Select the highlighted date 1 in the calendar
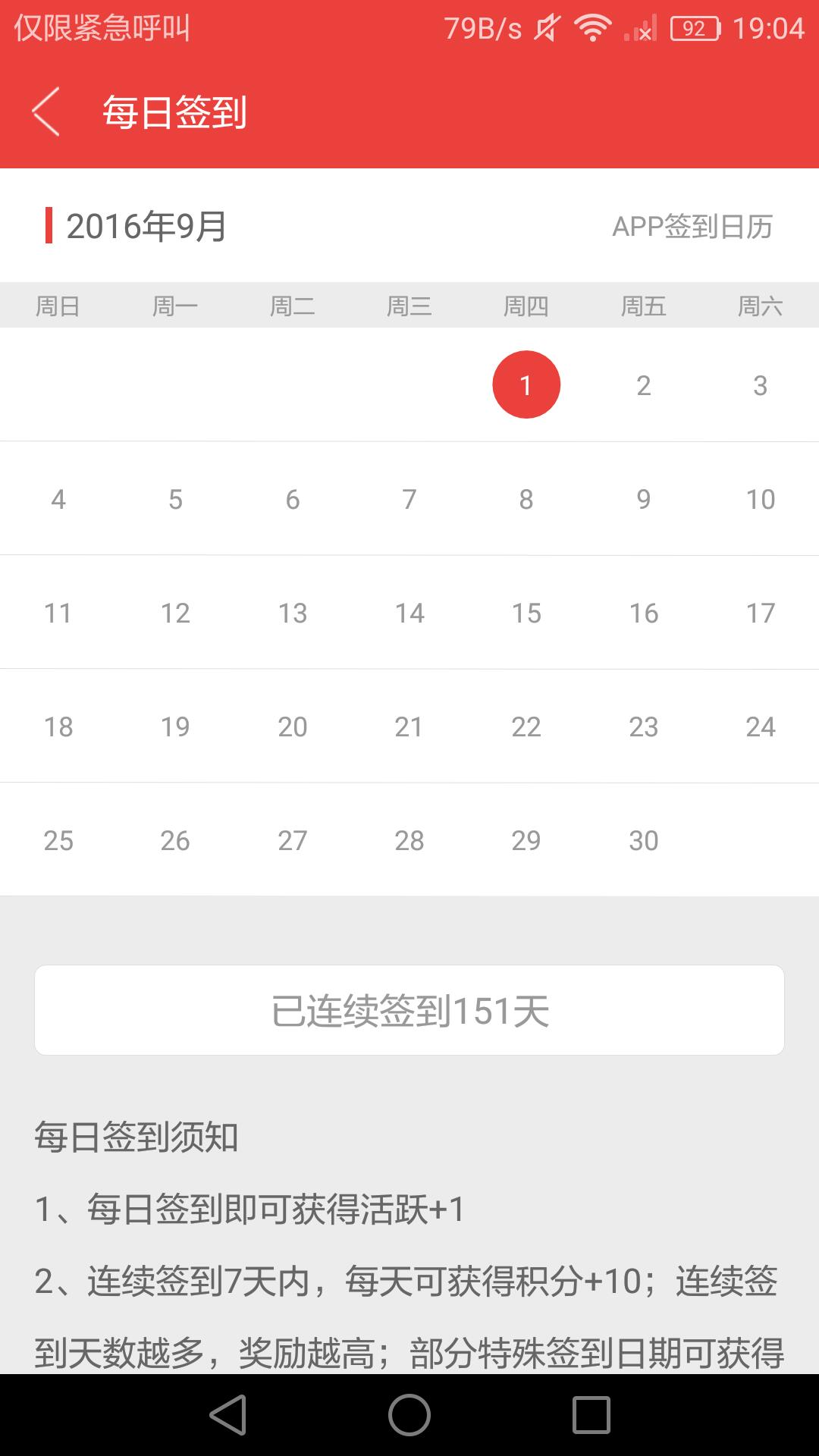 pos(526,384)
